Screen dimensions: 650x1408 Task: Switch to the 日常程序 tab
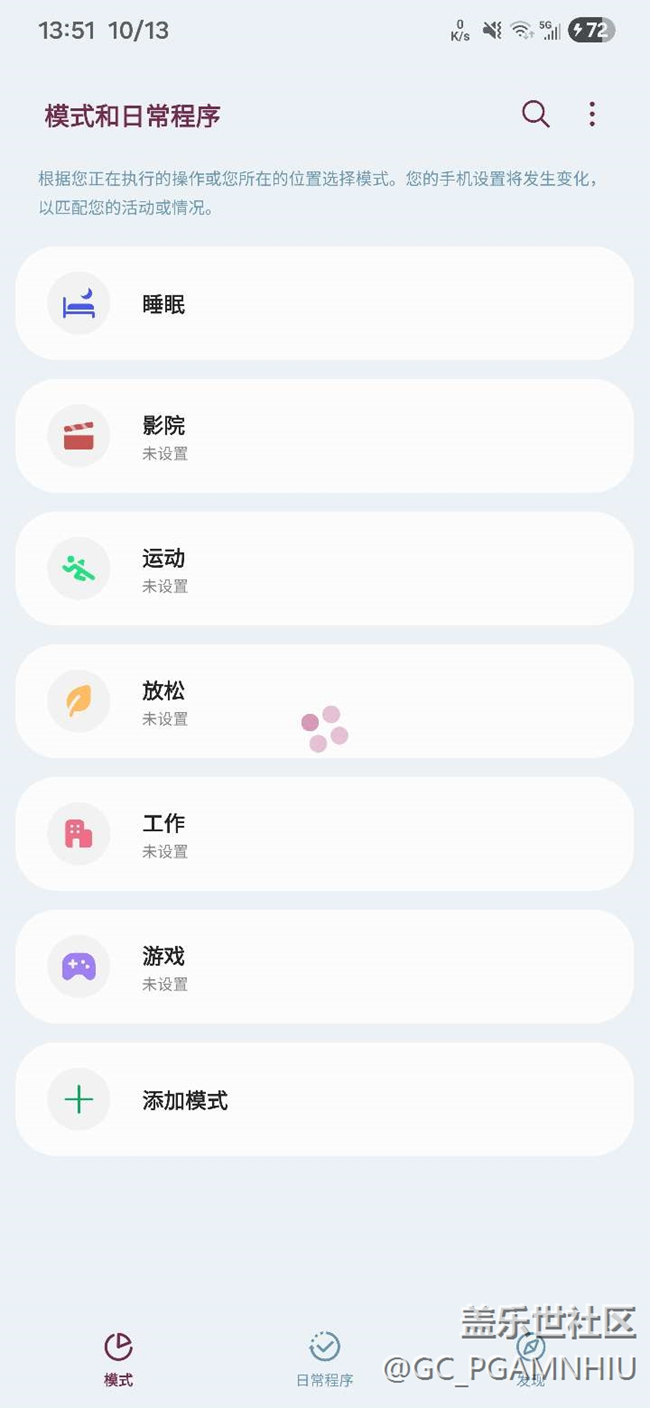324,1358
